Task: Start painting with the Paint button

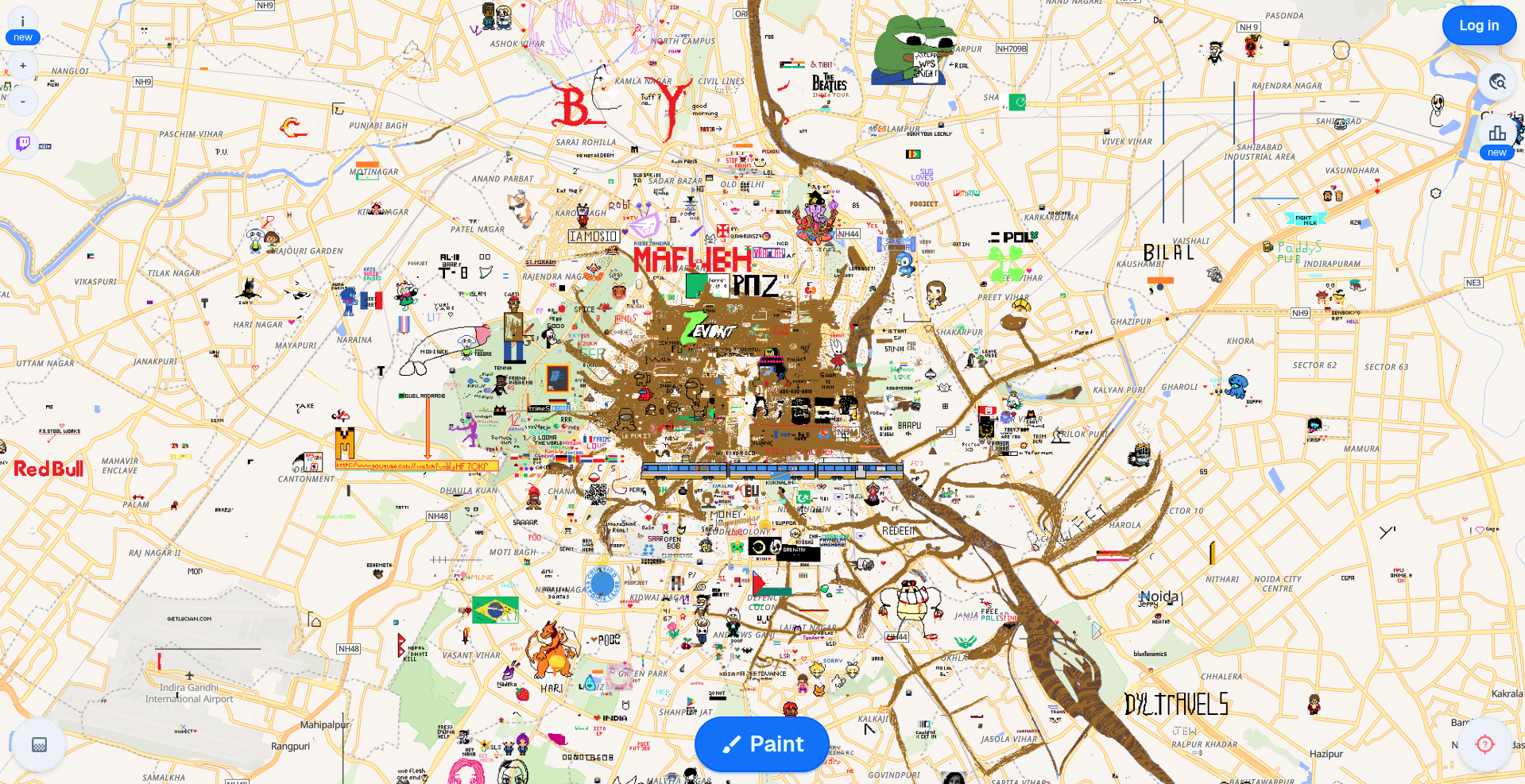Action: pos(761,744)
